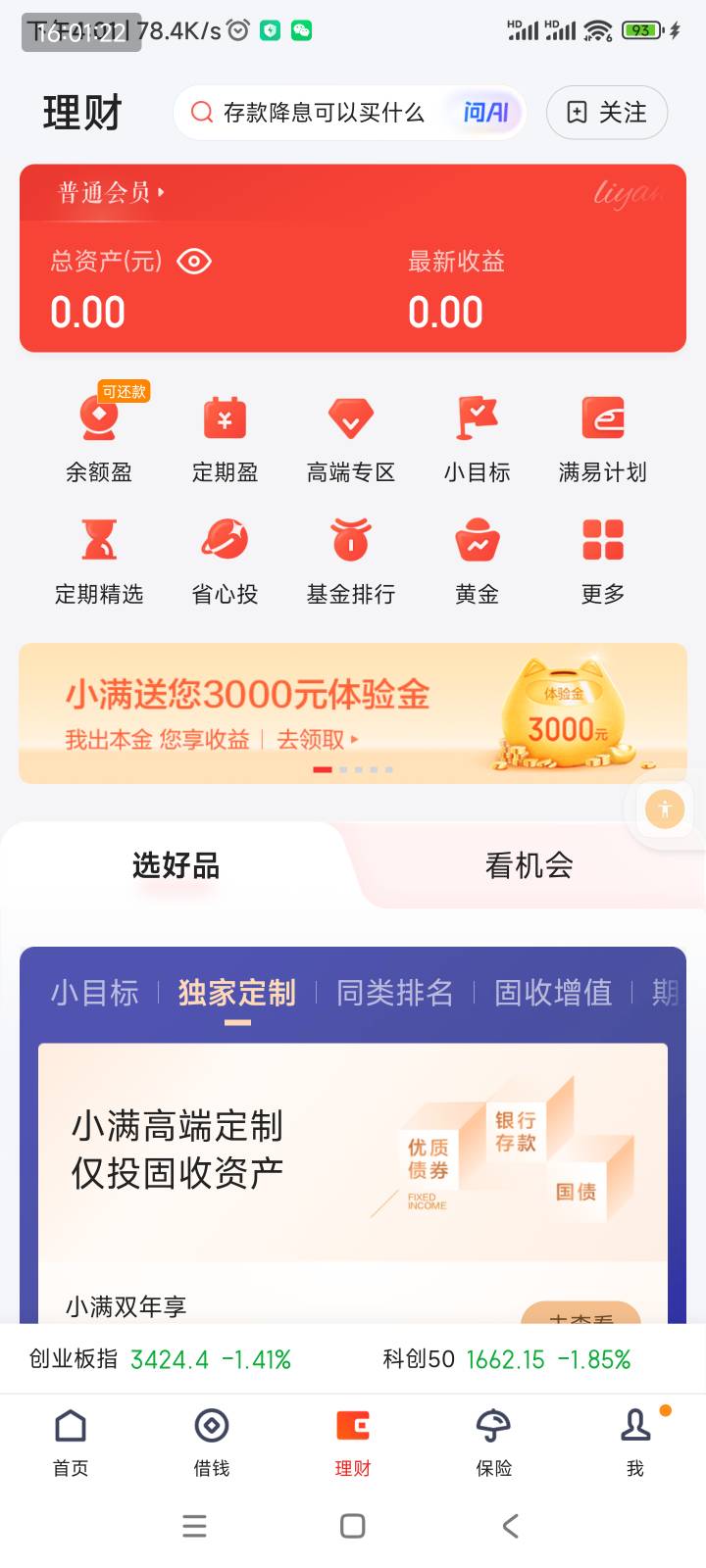Open 基金排行
Viewport: 706px width, 1568px height.
click(351, 561)
